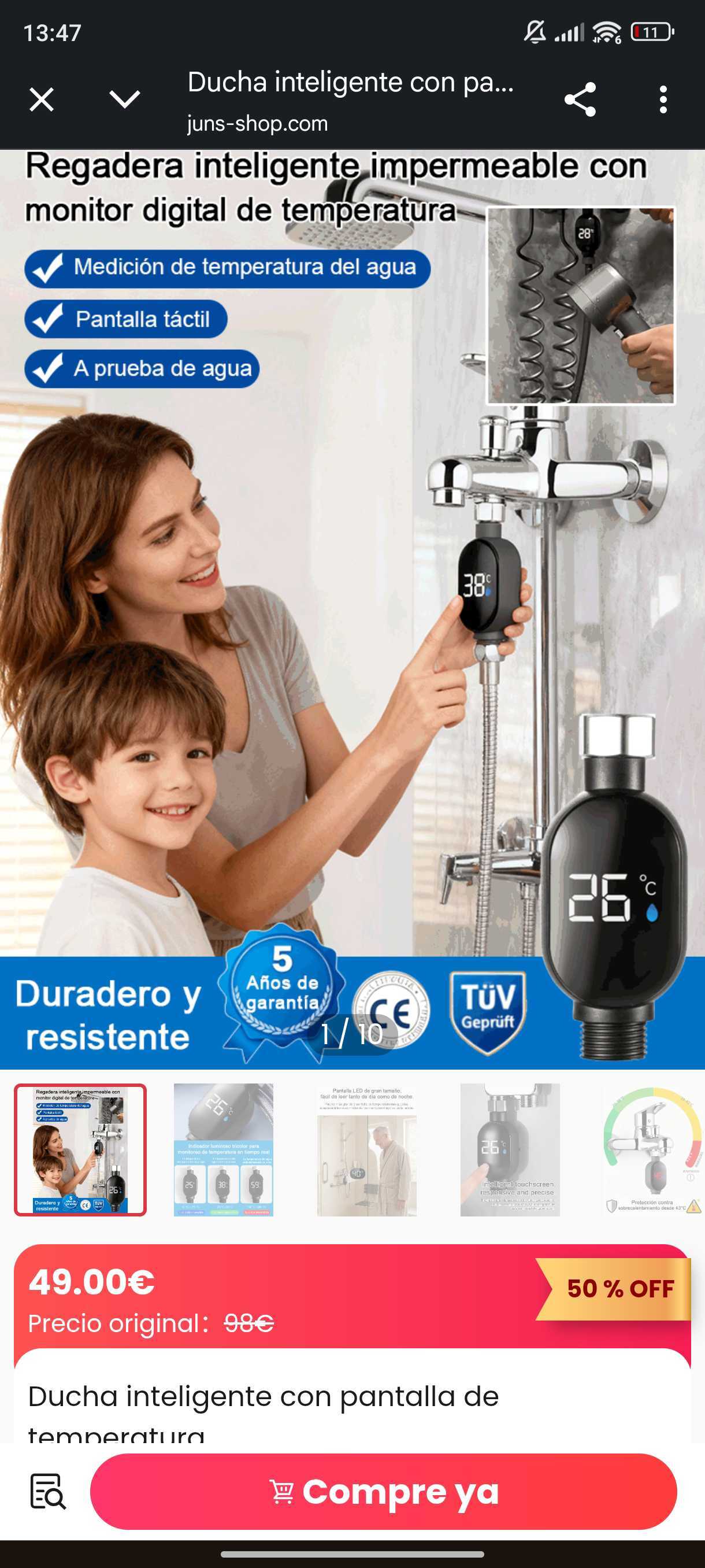
Task: Open the main product image
Action: click(x=352, y=609)
